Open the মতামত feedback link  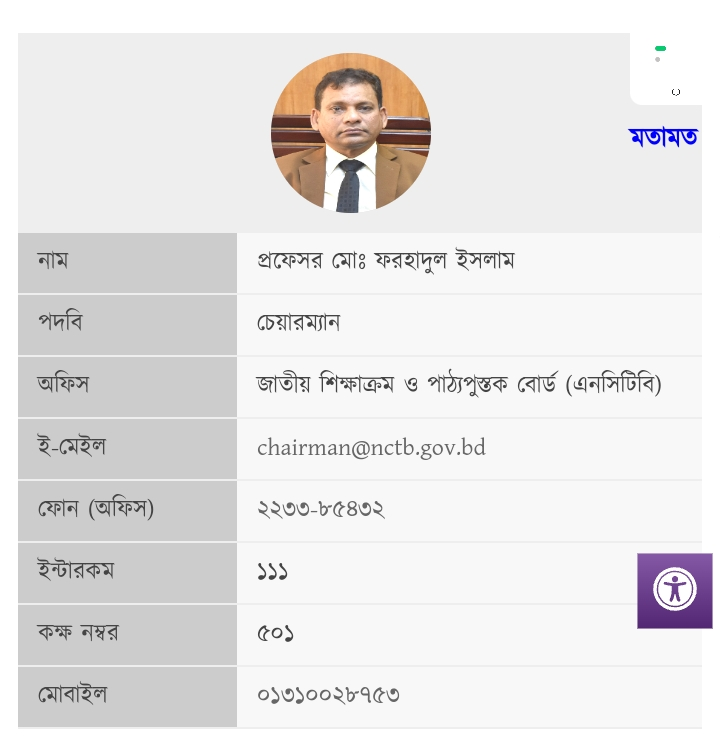pos(662,137)
